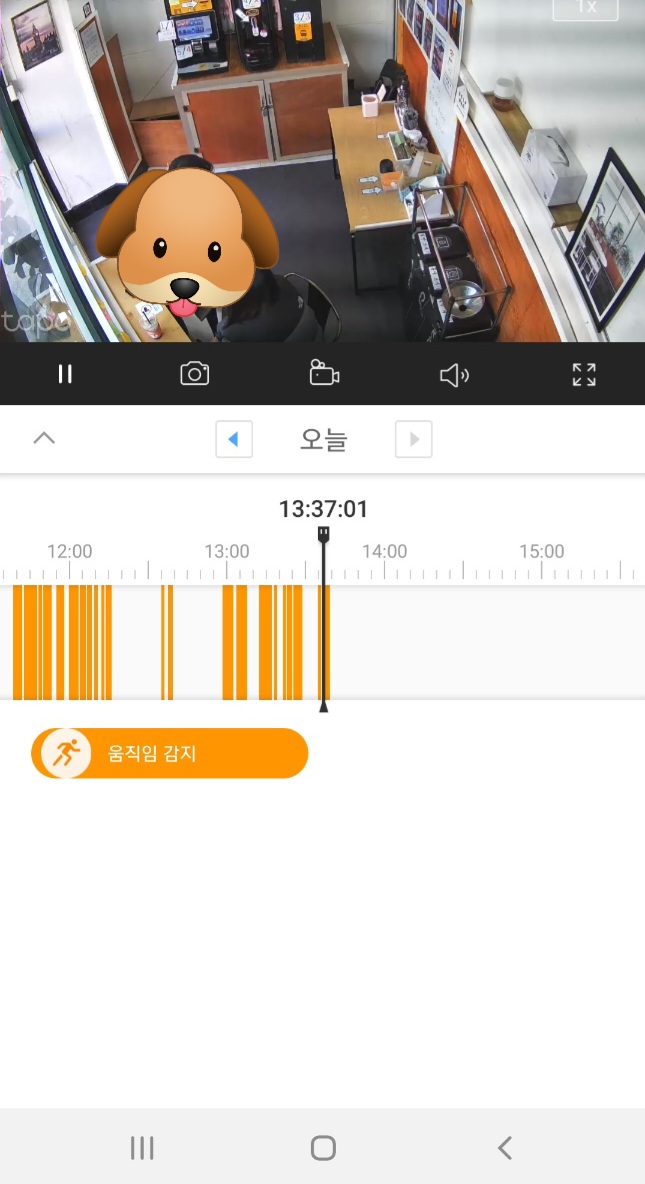Pause the camera playback
645x1184 pixels.
(x=65, y=374)
